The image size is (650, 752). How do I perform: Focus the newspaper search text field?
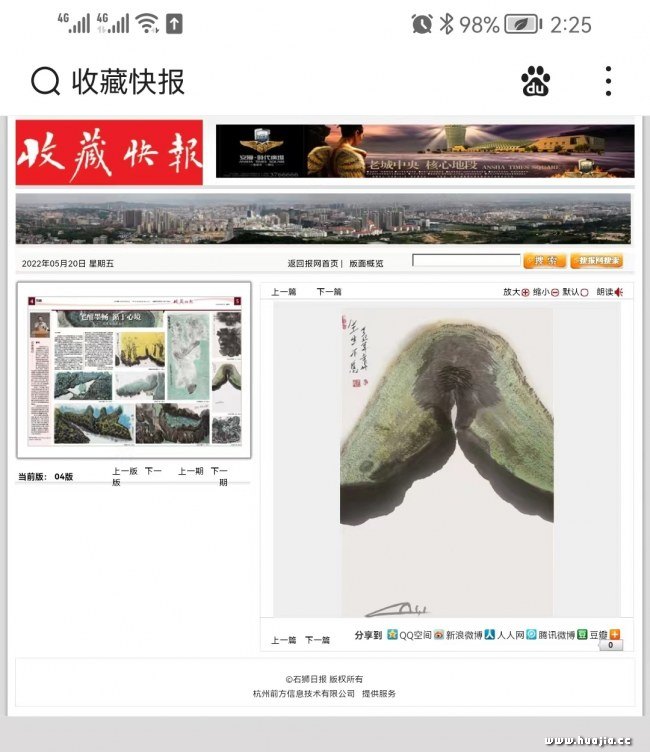point(466,261)
